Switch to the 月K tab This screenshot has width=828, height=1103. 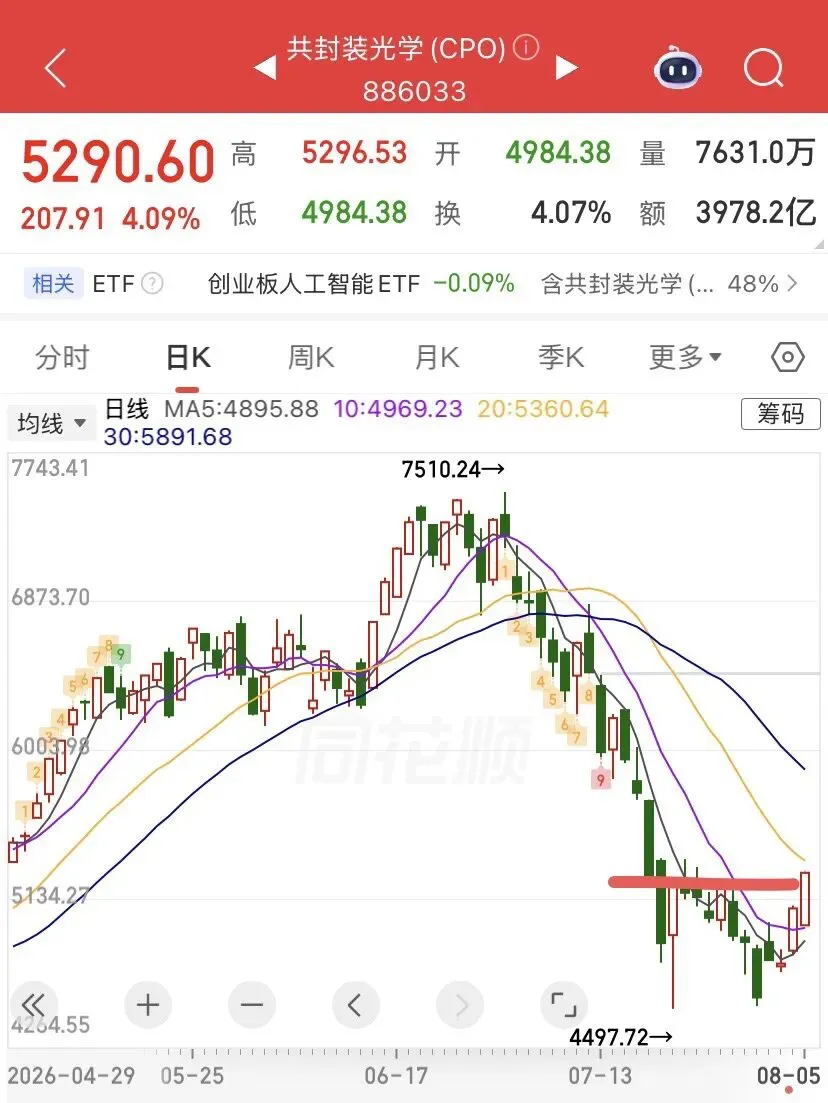pos(436,357)
